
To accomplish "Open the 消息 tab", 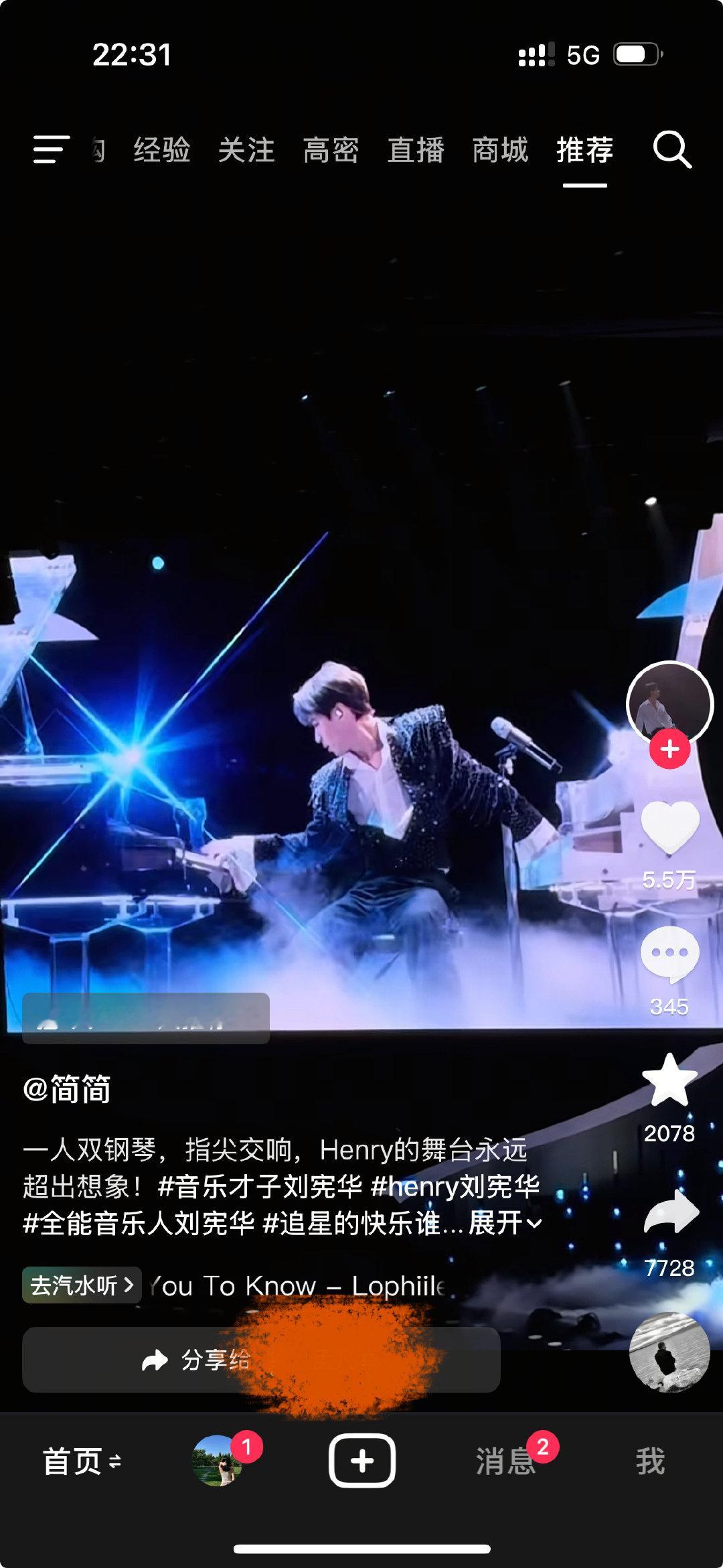I will [x=505, y=1462].
